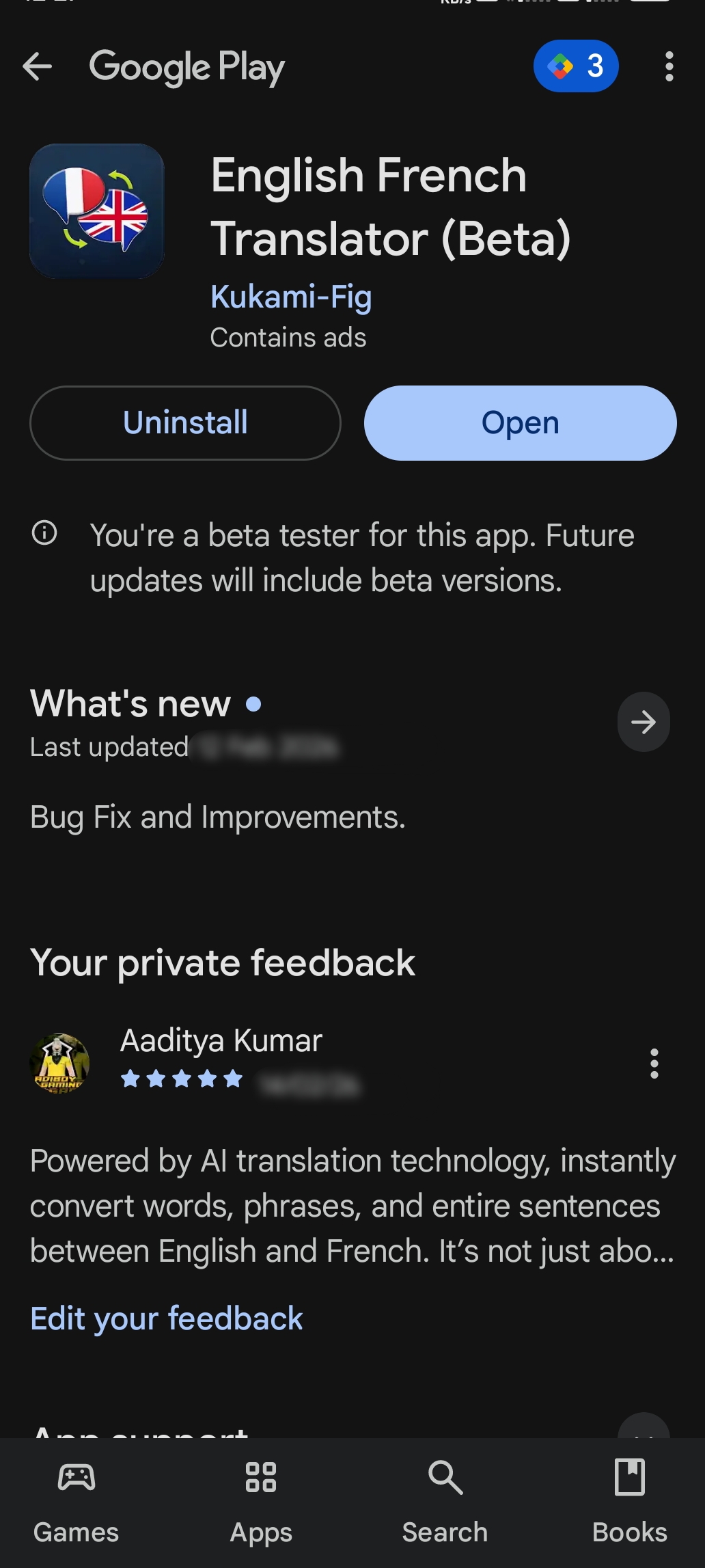Open the Google Play overflow menu
The height and width of the screenshot is (1568, 705).
pos(668,66)
